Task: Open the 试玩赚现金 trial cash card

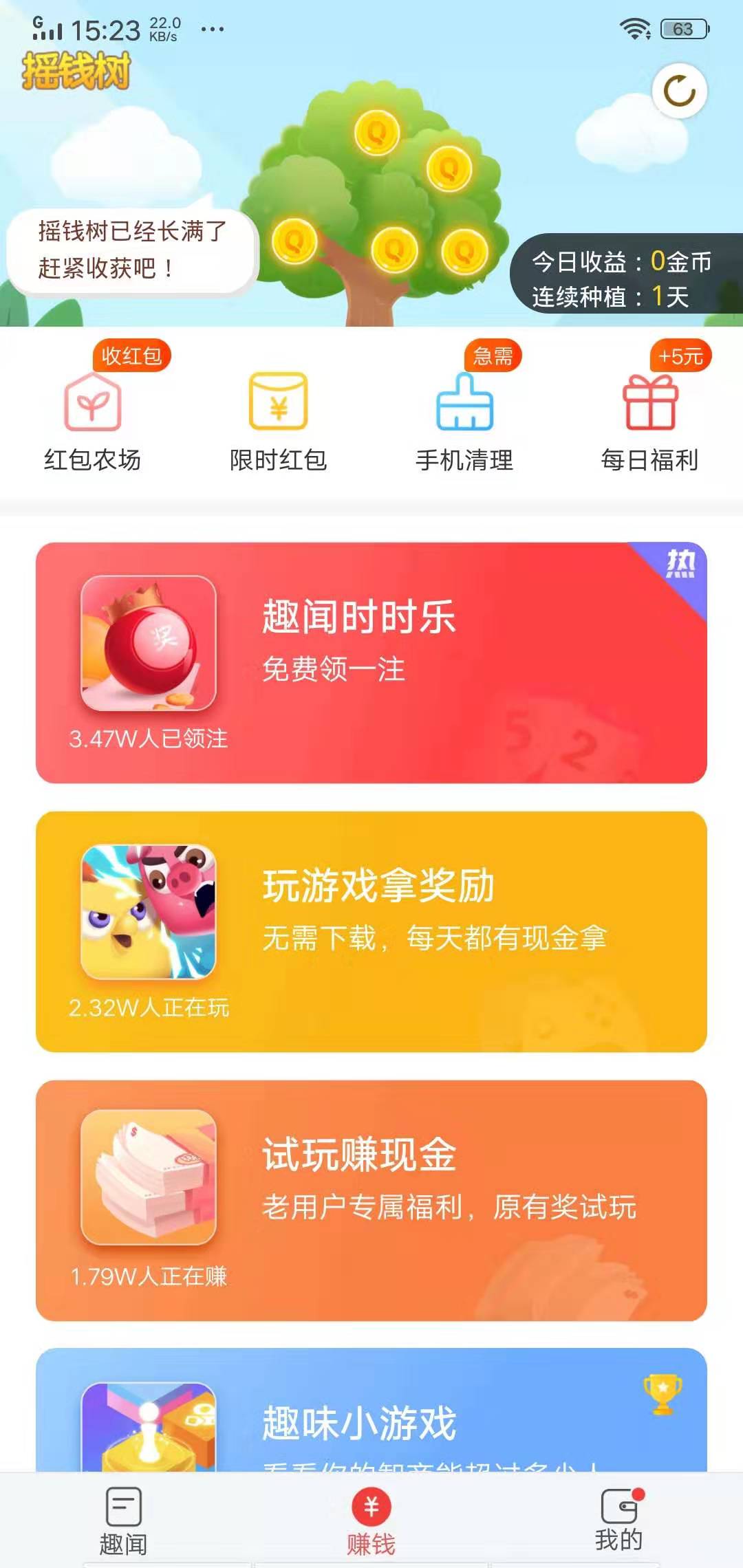Action: tap(371, 1197)
